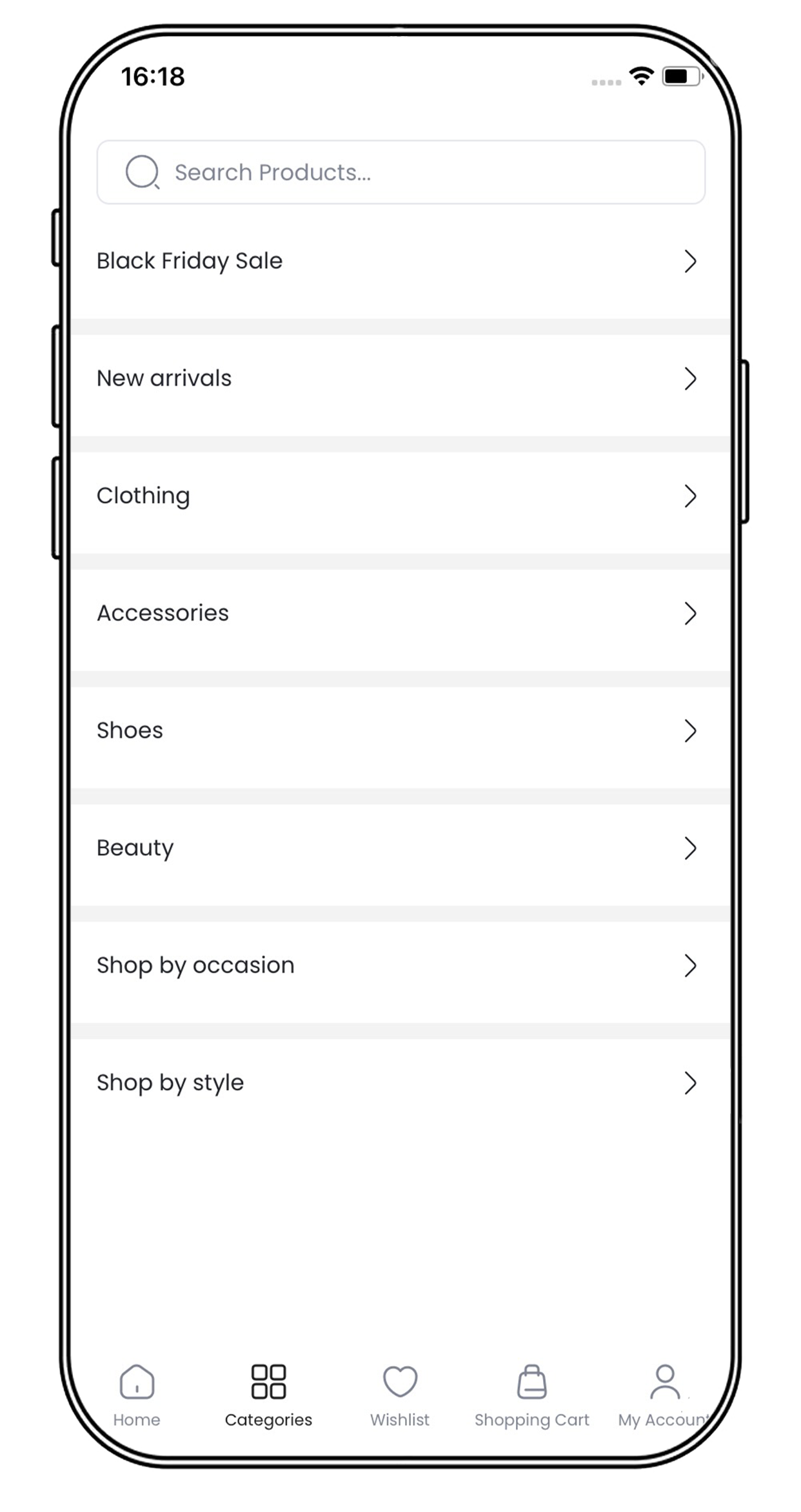
Task: Open the Shopping Cart tab
Action: click(532, 1395)
